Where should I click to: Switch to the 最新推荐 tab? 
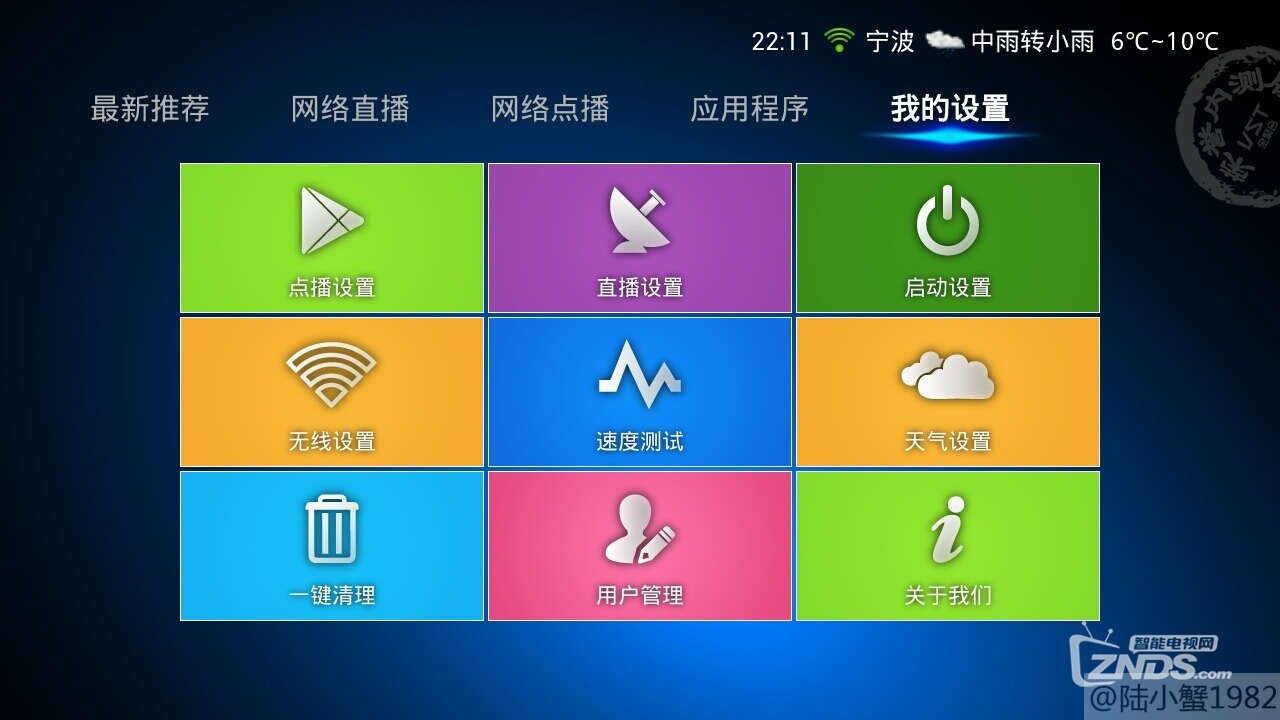click(150, 108)
